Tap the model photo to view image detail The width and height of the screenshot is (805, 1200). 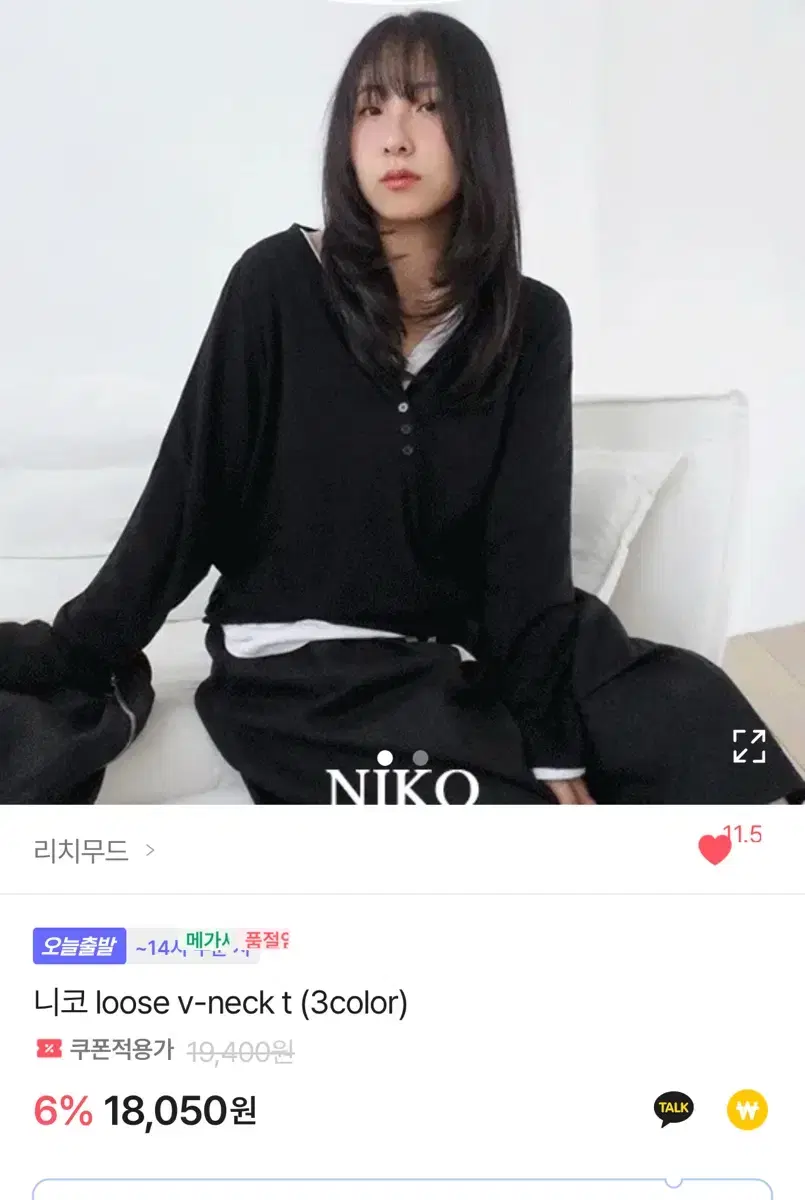tap(400, 400)
